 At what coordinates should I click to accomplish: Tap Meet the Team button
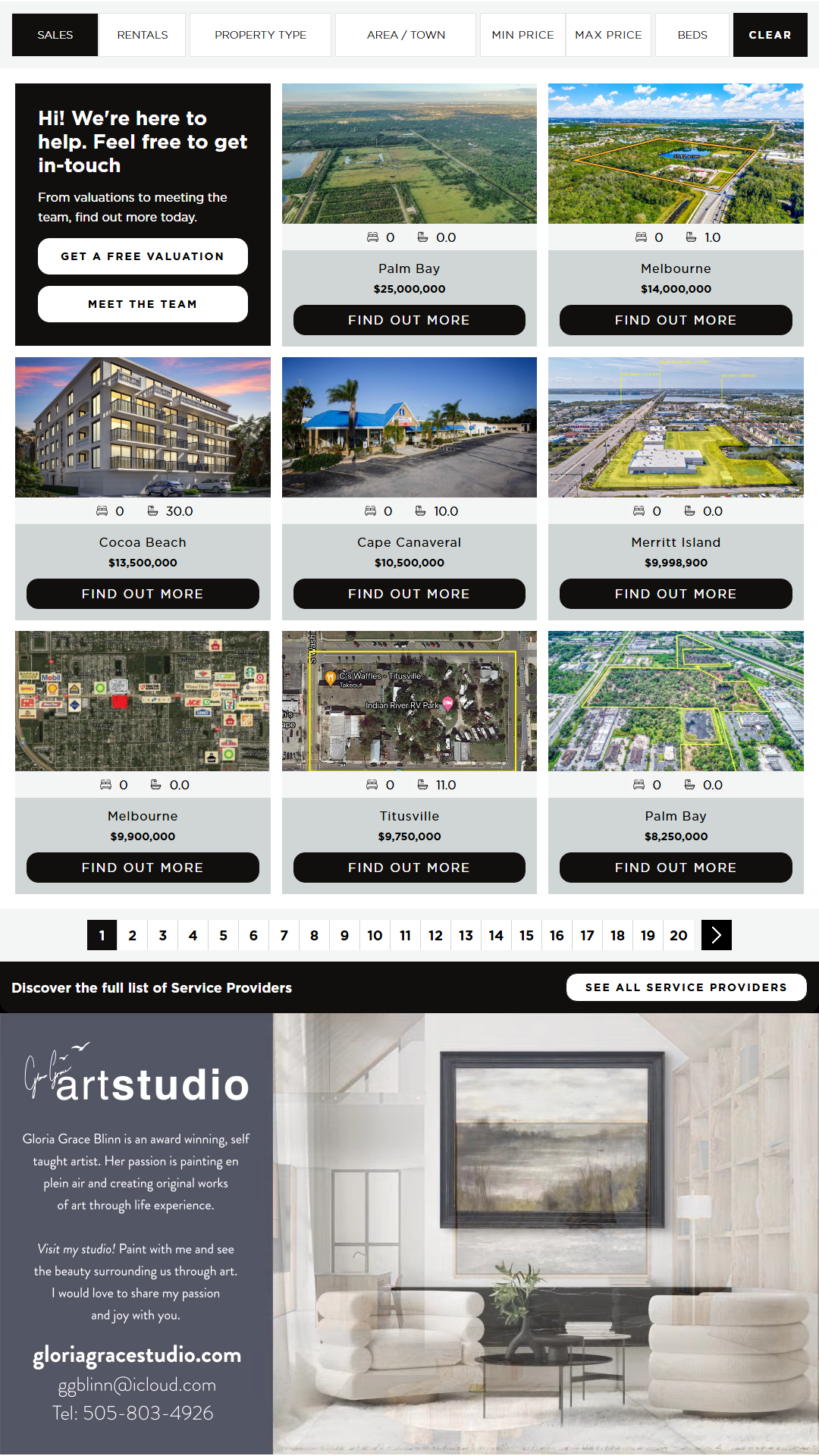pyautogui.click(x=143, y=304)
